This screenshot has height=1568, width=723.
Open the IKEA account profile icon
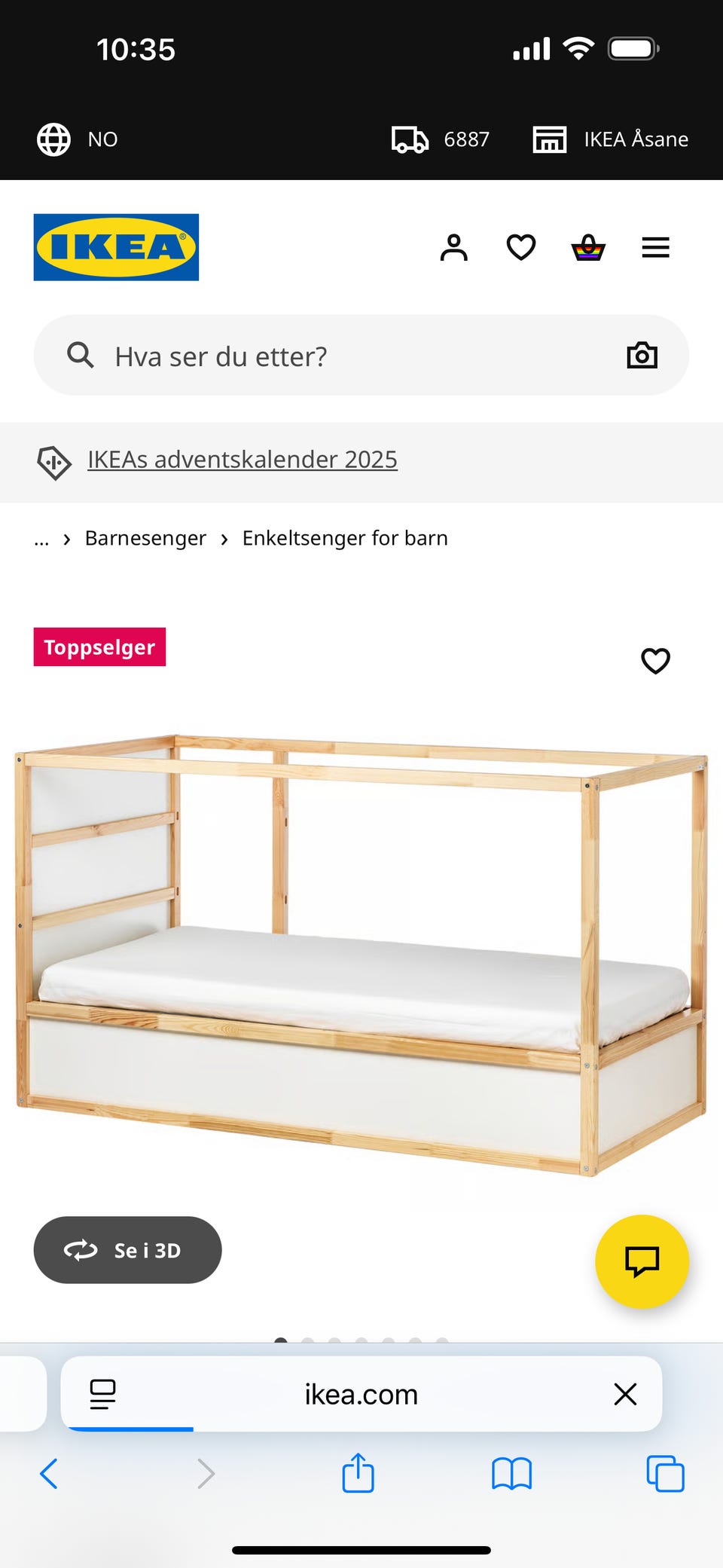click(x=455, y=246)
